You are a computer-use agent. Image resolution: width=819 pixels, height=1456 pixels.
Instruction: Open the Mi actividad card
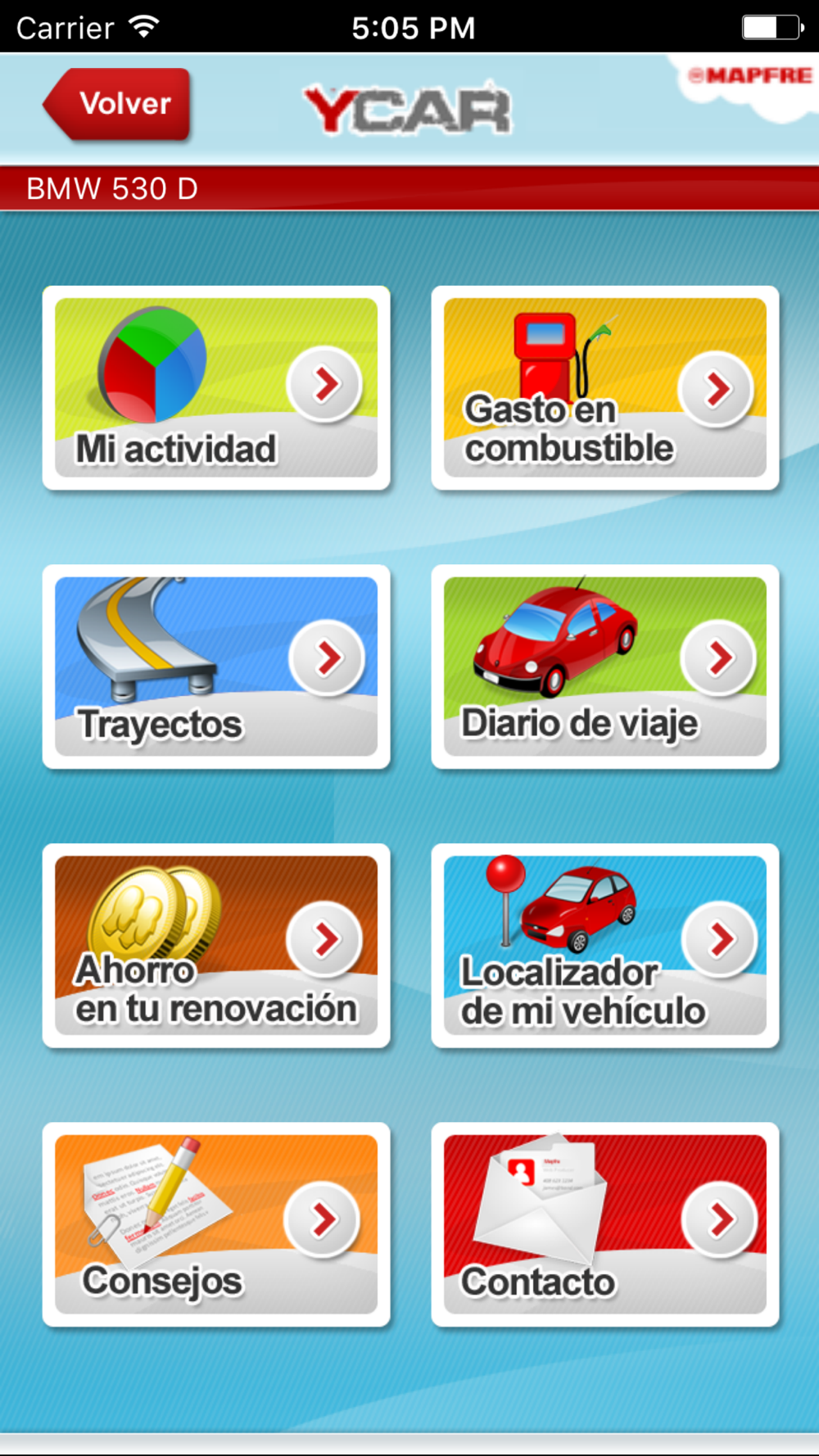tap(216, 388)
